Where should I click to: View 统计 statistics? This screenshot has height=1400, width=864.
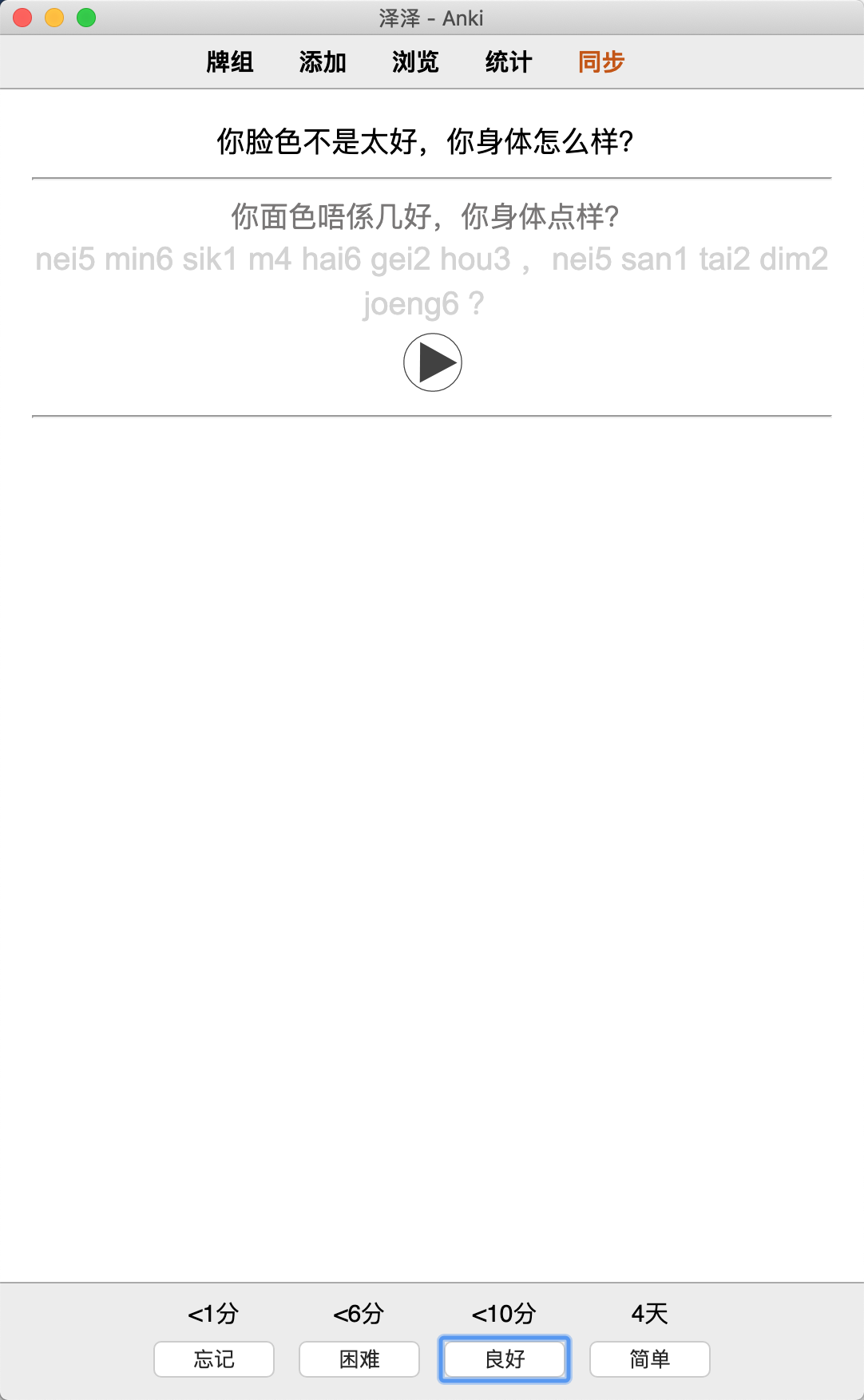[x=509, y=61]
